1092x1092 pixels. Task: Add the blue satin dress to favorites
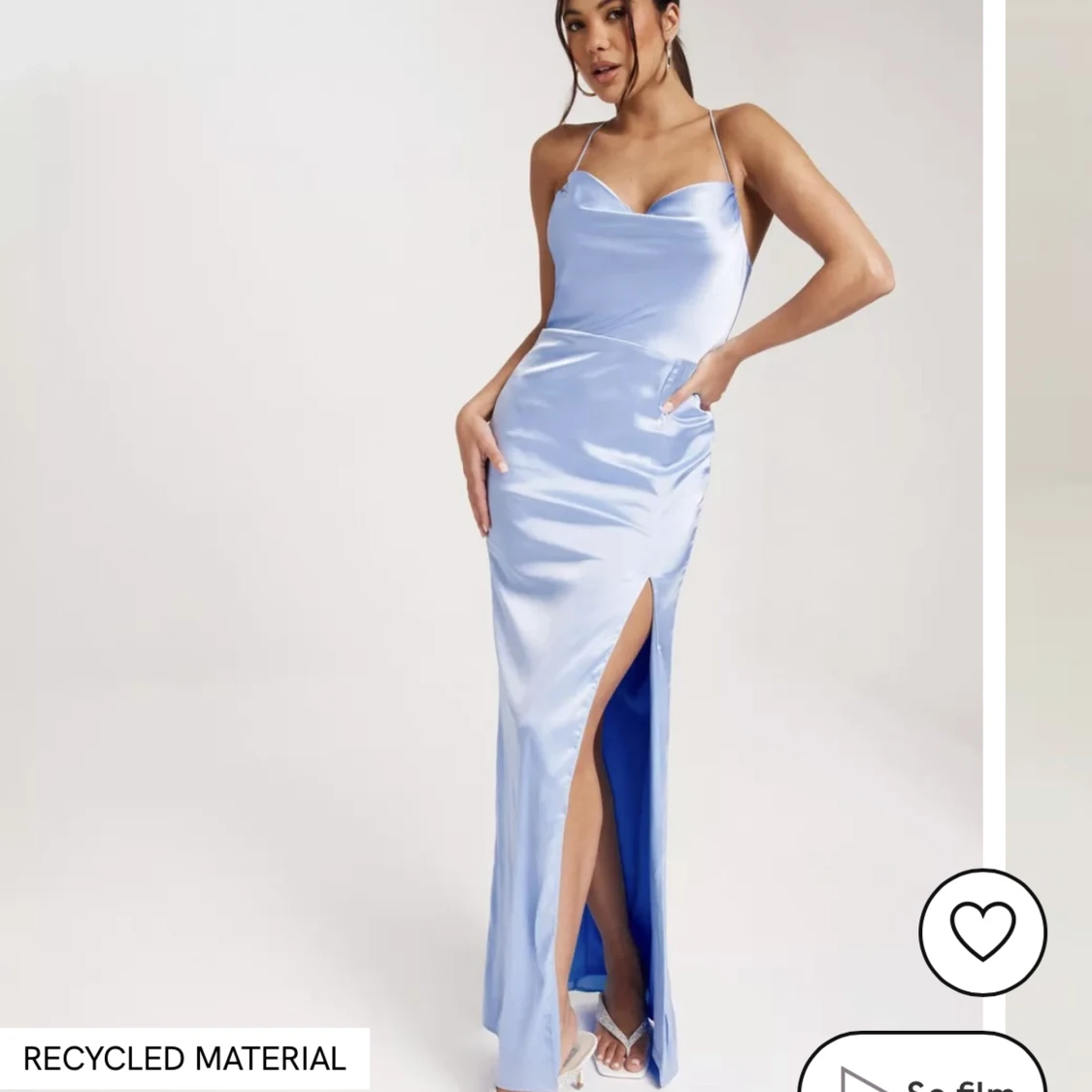(982, 931)
